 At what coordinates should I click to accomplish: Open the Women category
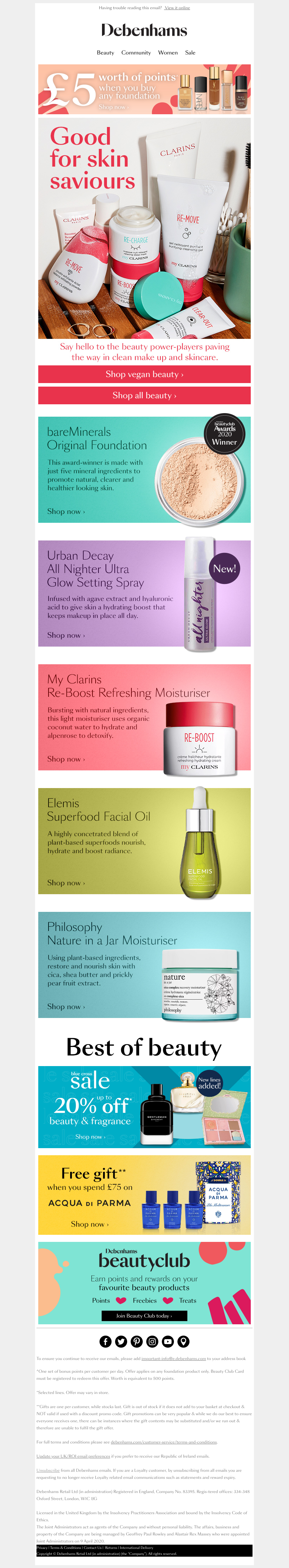[x=168, y=53]
